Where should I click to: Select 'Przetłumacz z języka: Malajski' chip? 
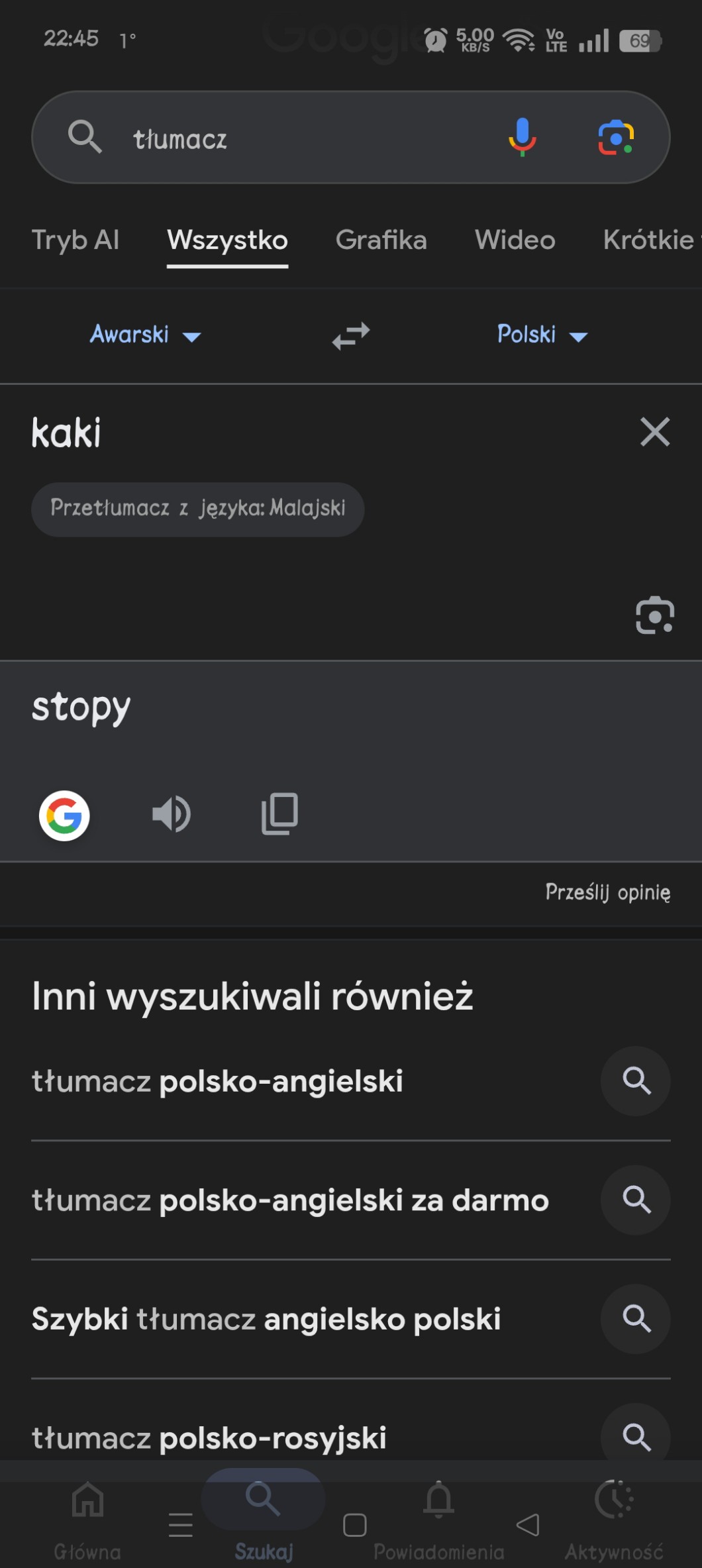(197, 509)
